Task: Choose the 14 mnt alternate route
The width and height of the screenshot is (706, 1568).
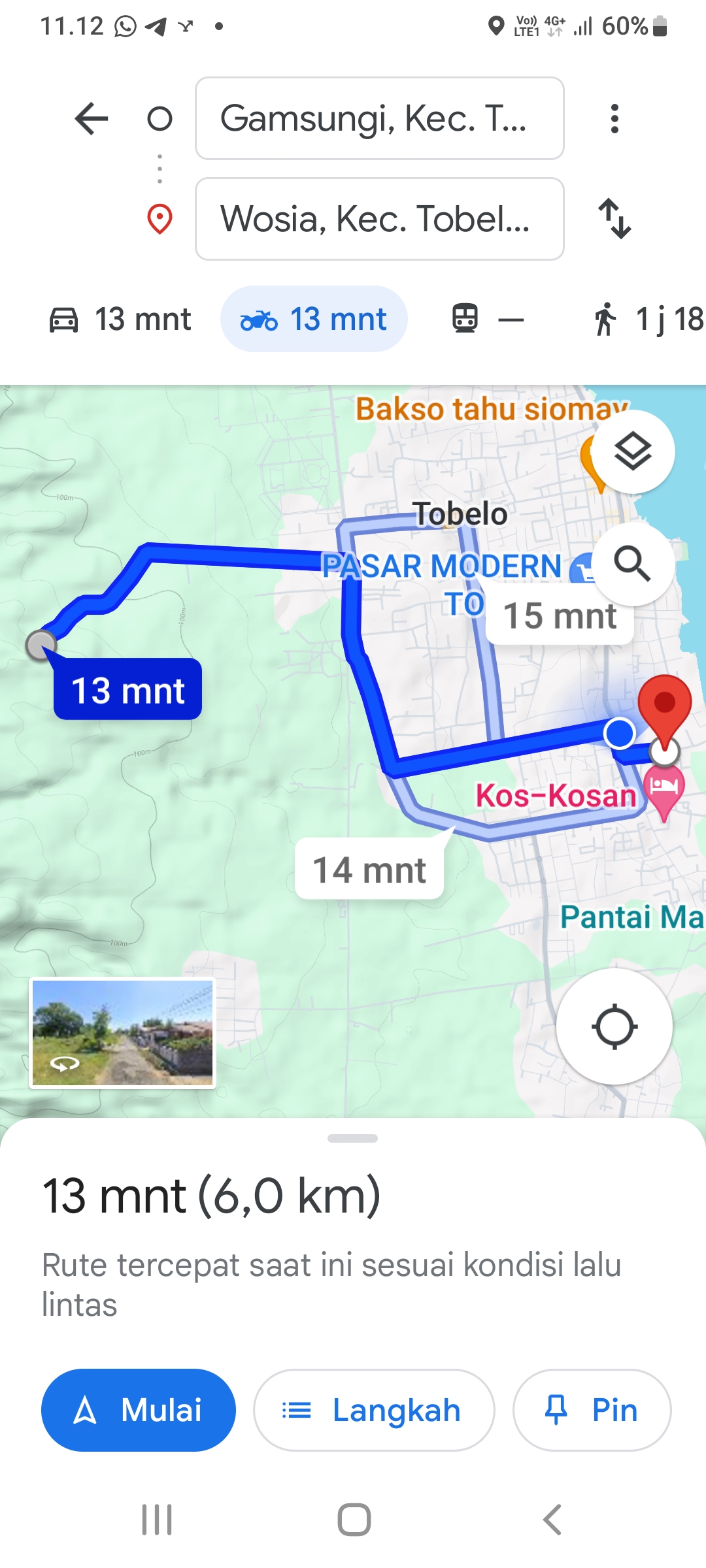Action: pyautogui.click(x=369, y=870)
